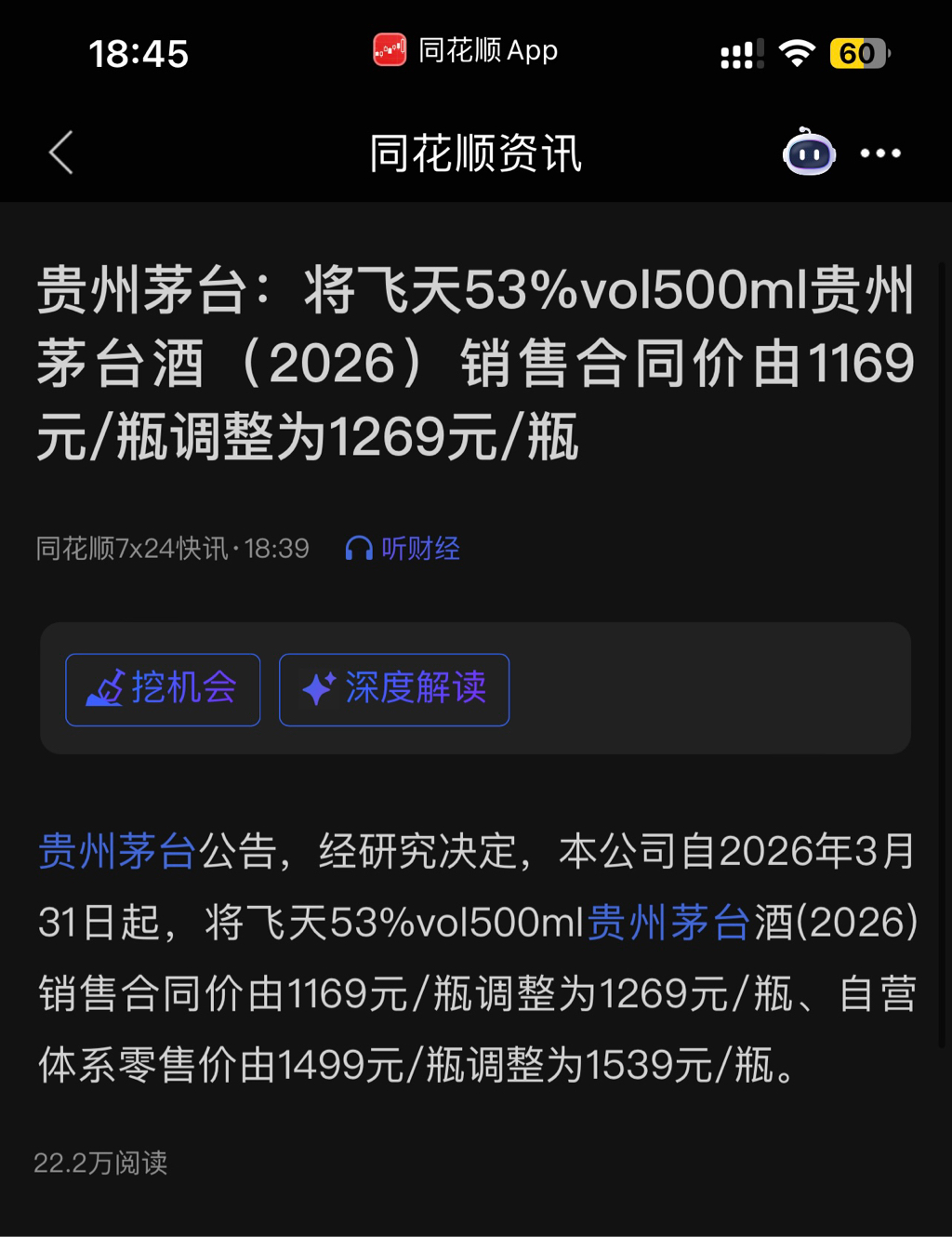952x1237 pixels.
Task: Listen via 听财经 audio link
Action: pyautogui.click(x=403, y=549)
